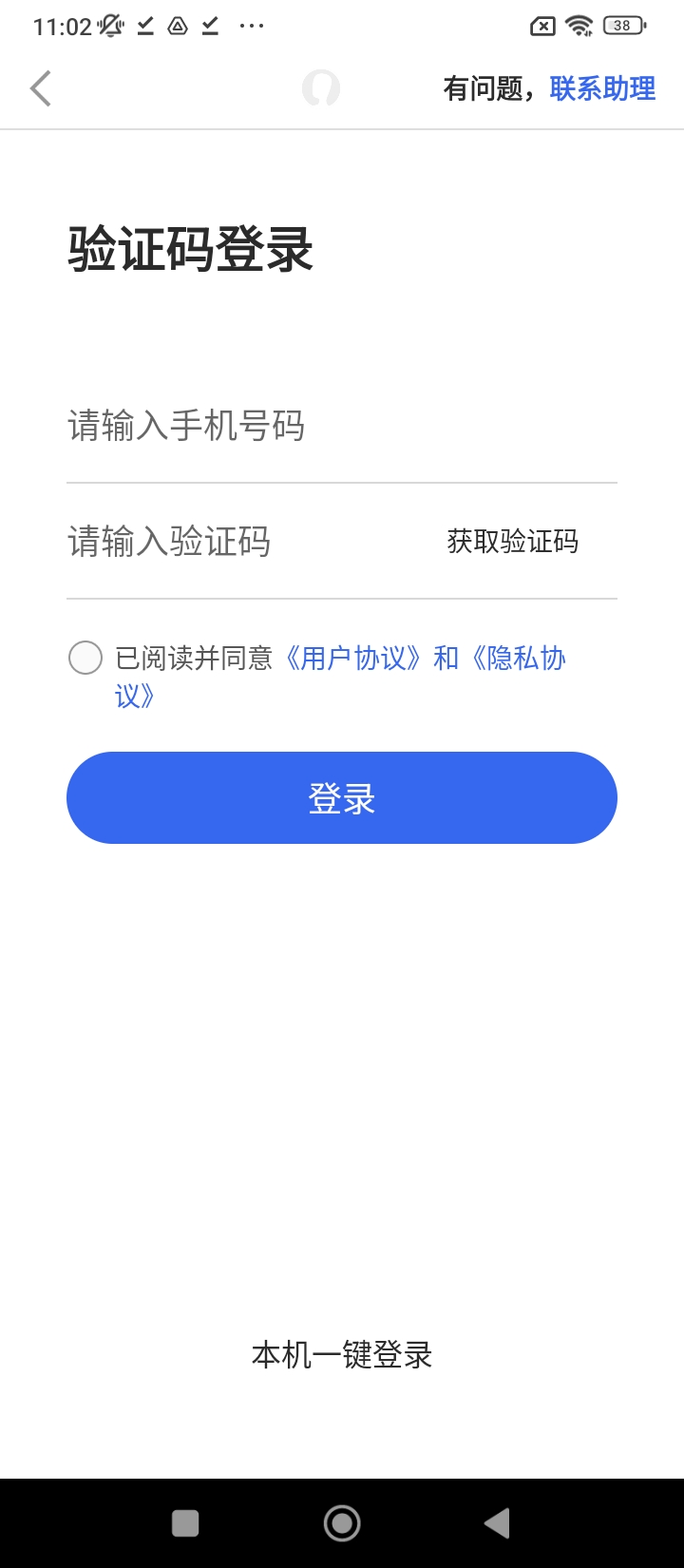The image size is (684, 1568).
Task: Choose 本机一键登录 one-tap login
Action: (x=342, y=1355)
